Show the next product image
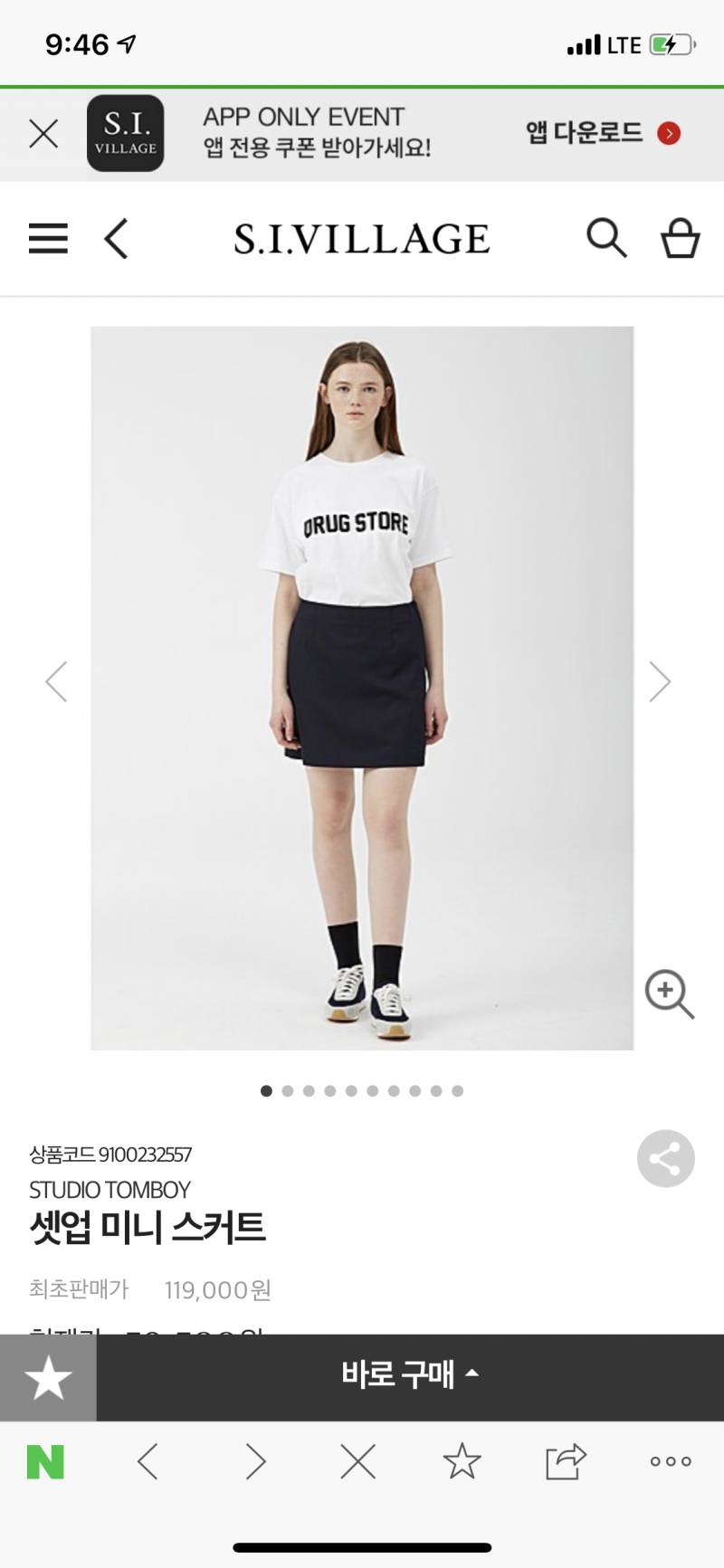This screenshot has width=724, height=1568. (660, 681)
